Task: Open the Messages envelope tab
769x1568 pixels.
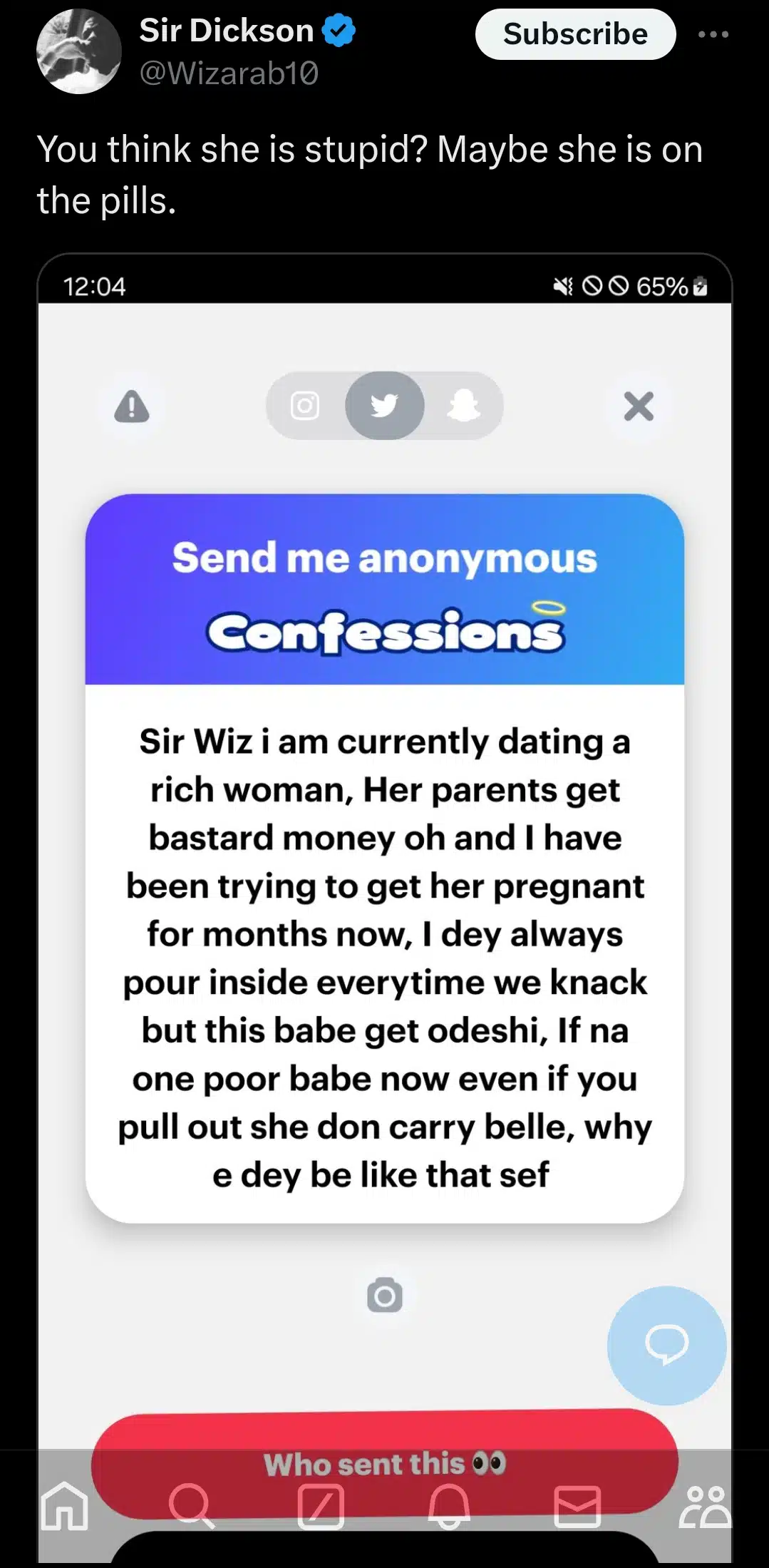Action: point(577,1506)
